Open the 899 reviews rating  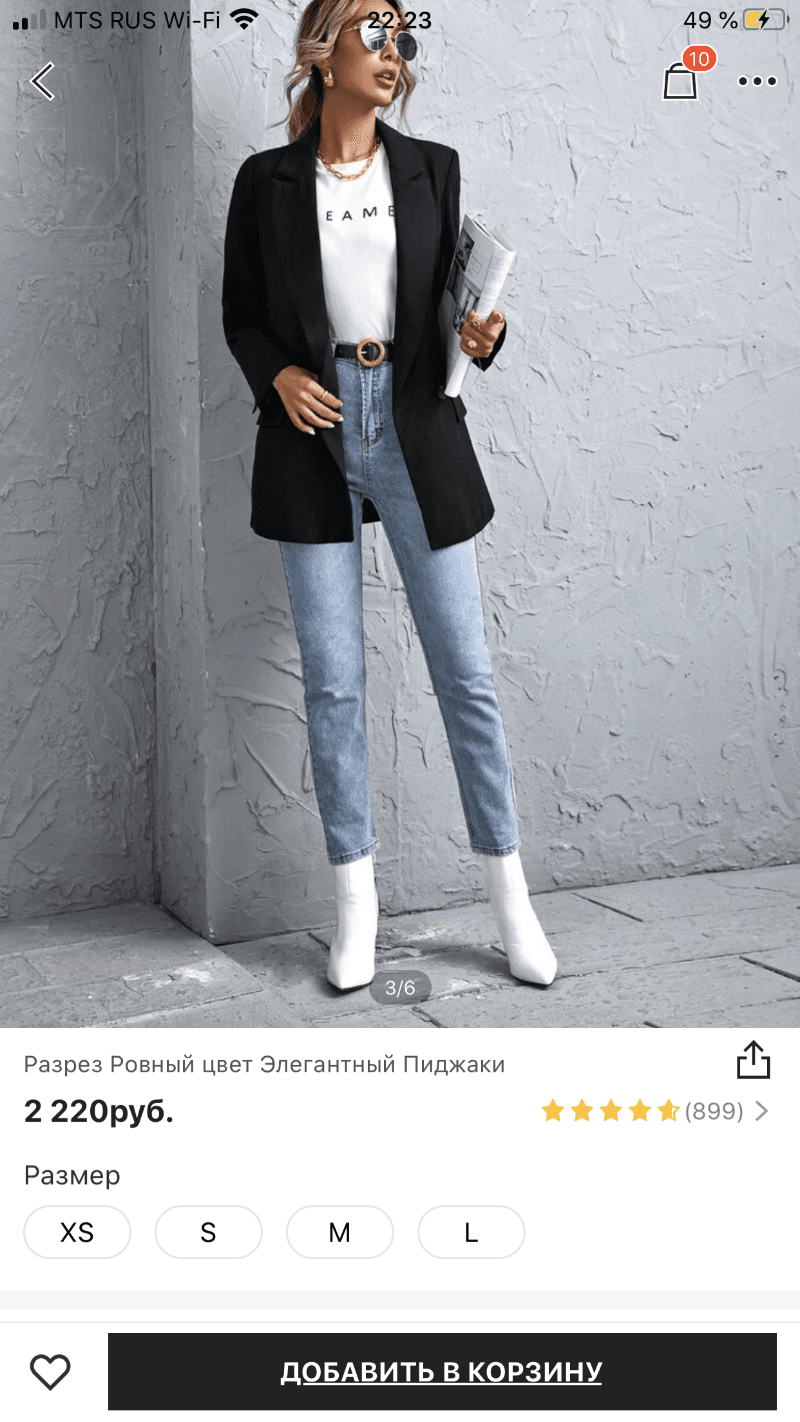tap(655, 1111)
